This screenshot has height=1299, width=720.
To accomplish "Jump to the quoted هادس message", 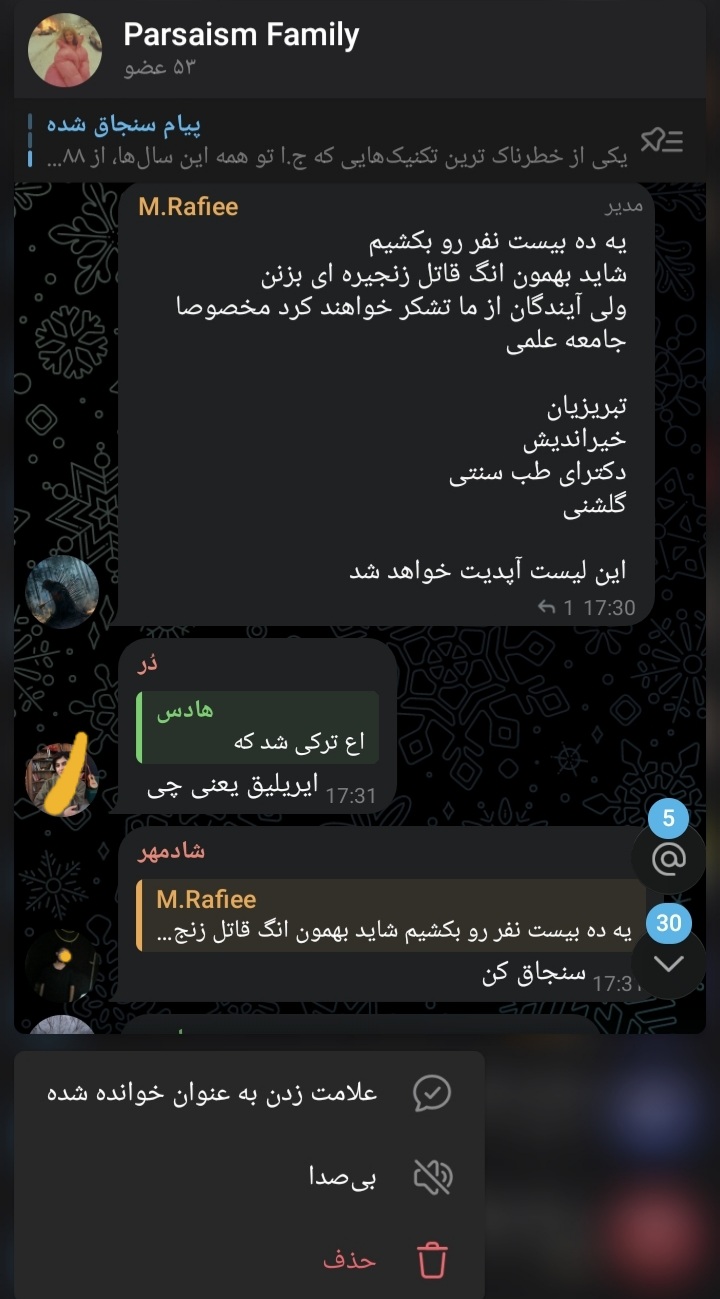I will 260,727.
